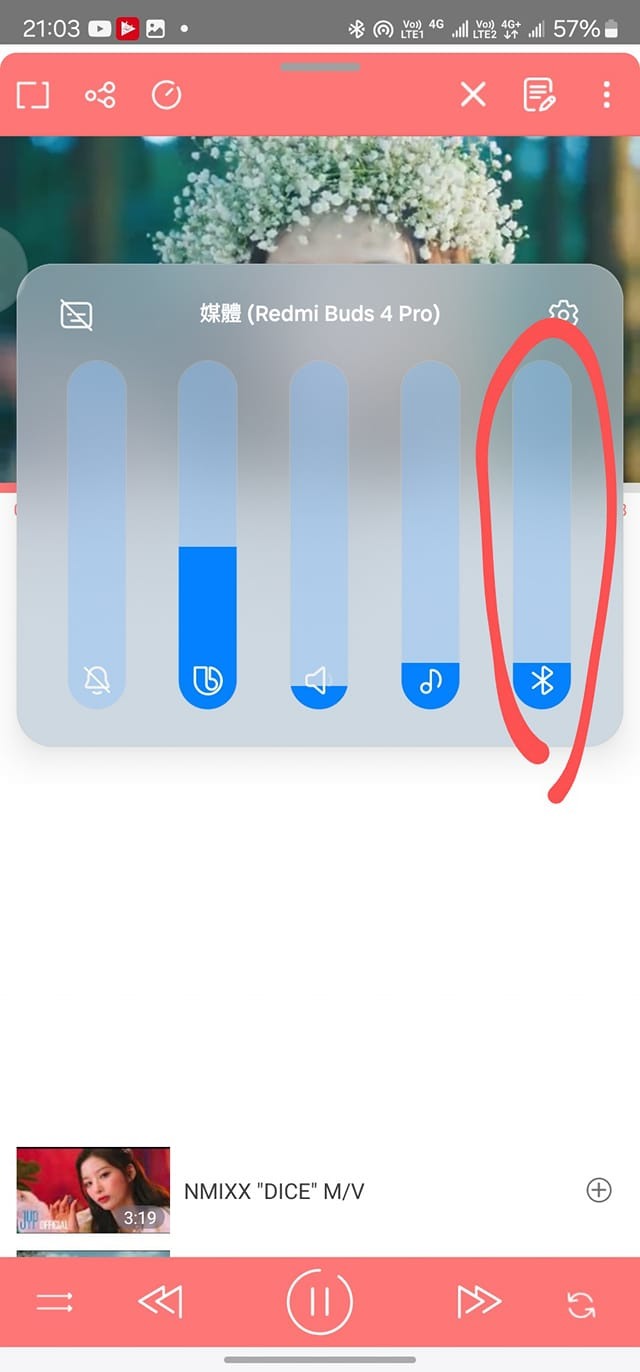
Task: Adjust the notification volume slider
Action: 97,535
